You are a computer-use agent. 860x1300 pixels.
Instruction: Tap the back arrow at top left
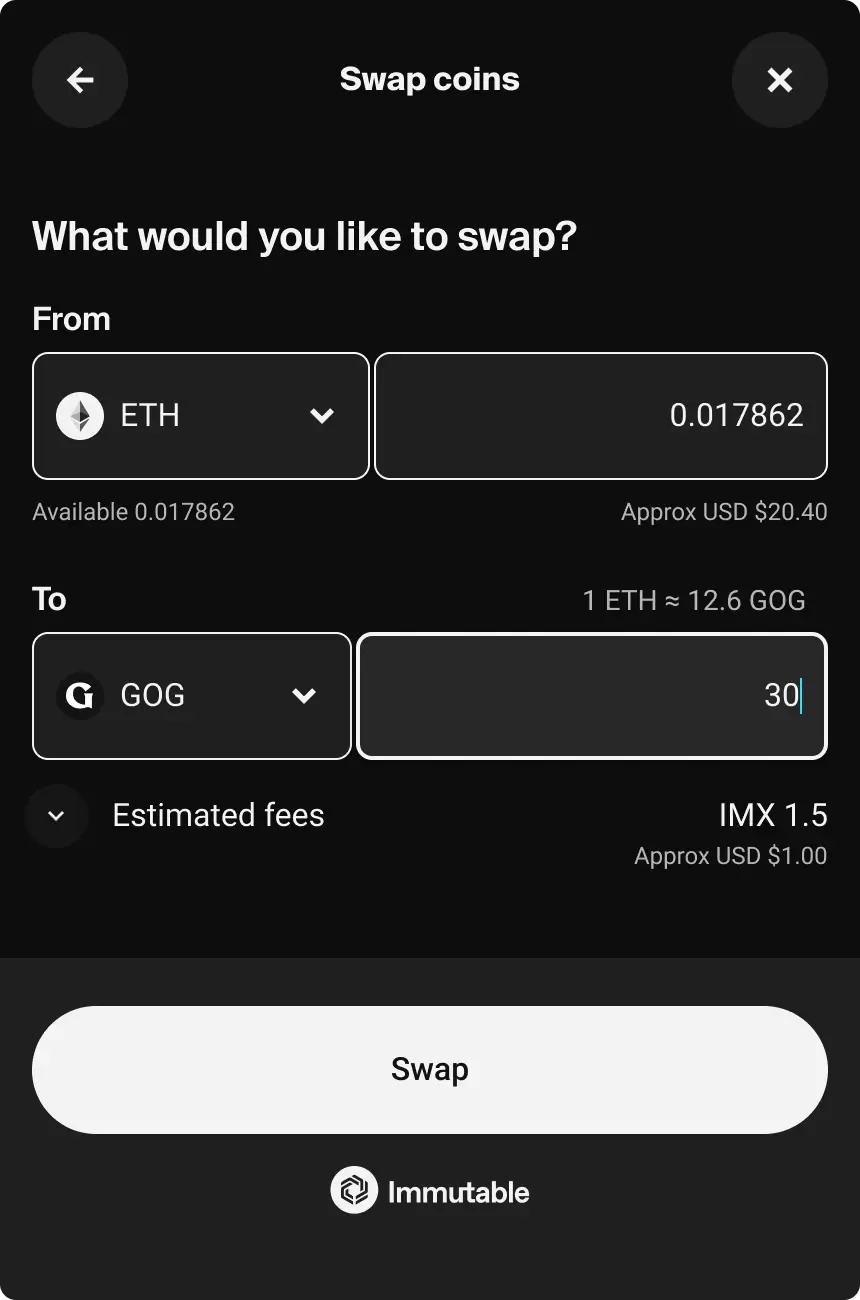(x=79, y=80)
